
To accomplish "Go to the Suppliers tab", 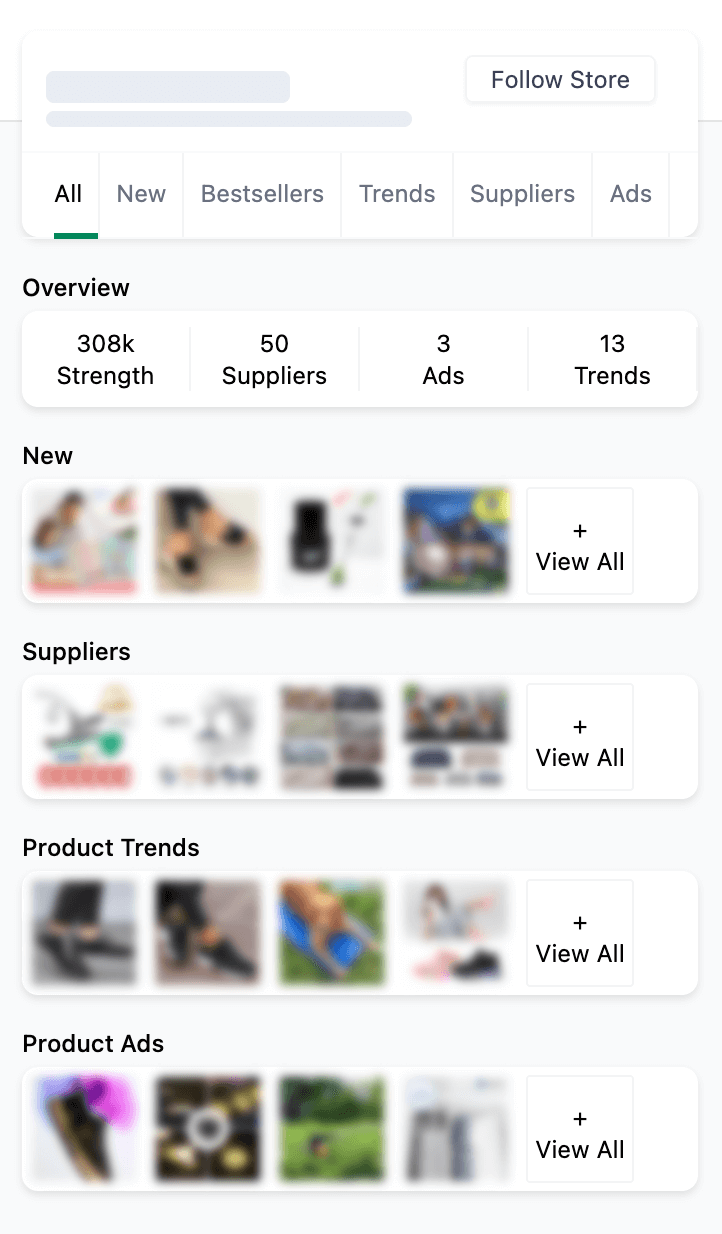I will coord(522,194).
